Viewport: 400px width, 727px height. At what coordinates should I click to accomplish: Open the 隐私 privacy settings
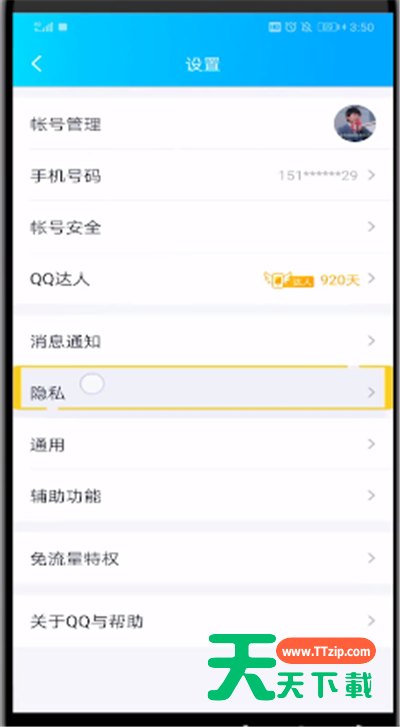(203, 392)
